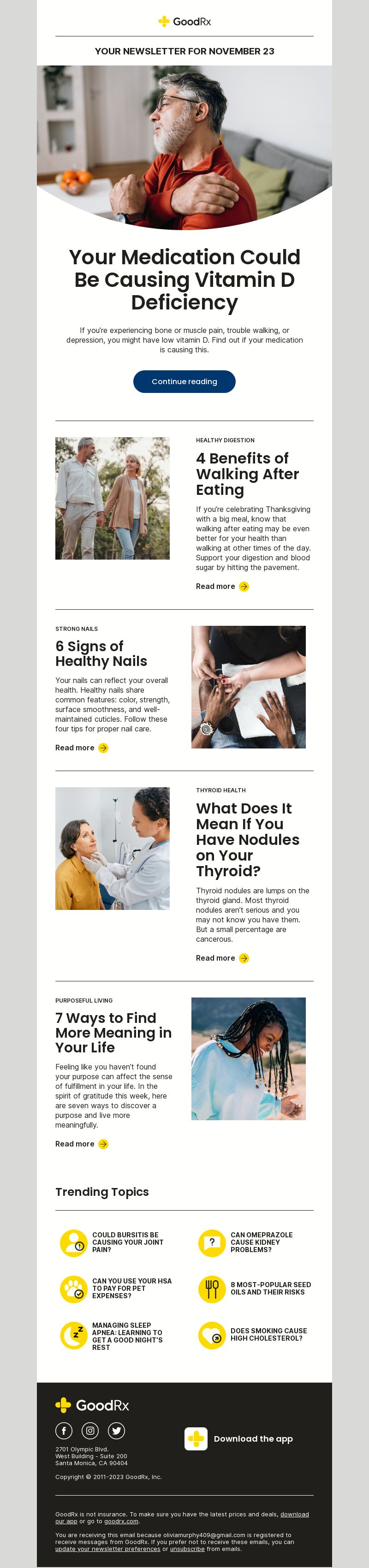The width and height of the screenshot is (369, 1568).
Task: Update your newsletter preferences
Action: coord(107,1549)
